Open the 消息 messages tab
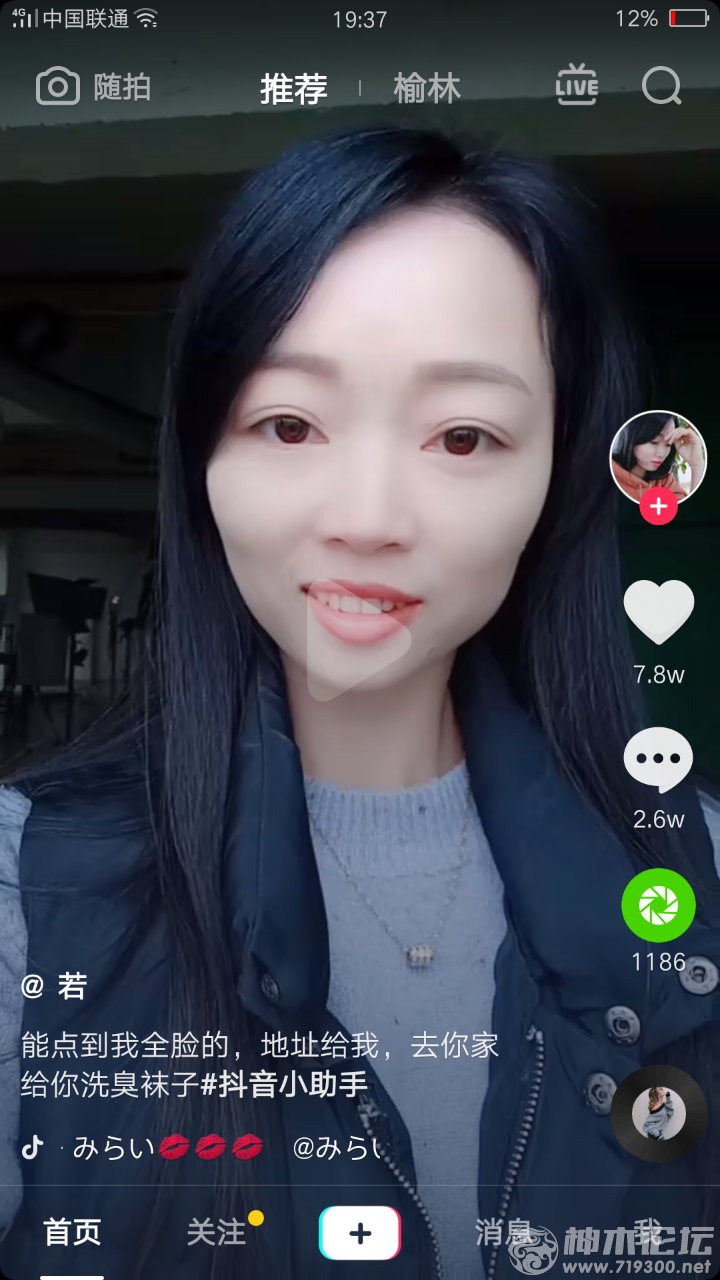This screenshot has width=720, height=1280. [x=503, y=1232]
